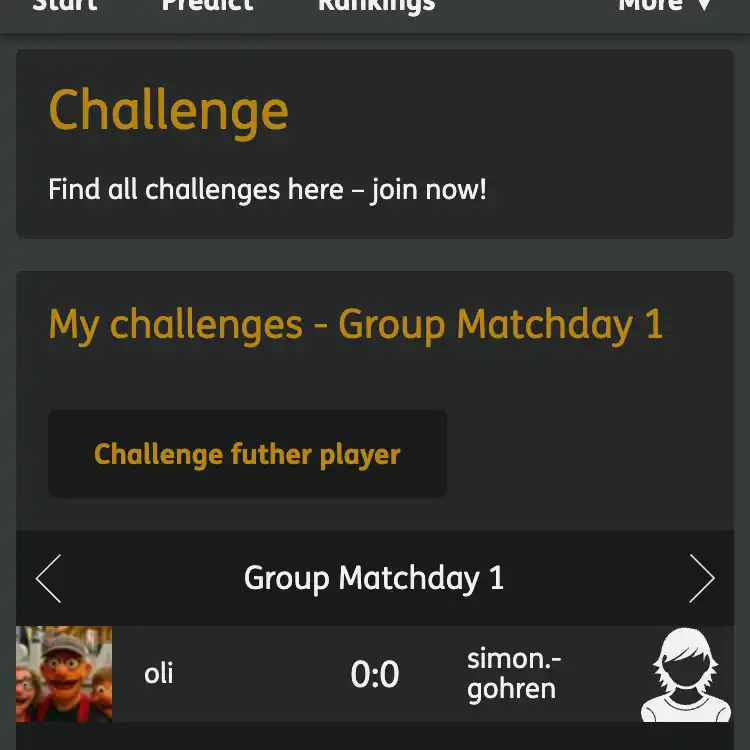This screenshot has height=750, width=750.
Task: Go to the previous matchday
Action: coord(49,578)
